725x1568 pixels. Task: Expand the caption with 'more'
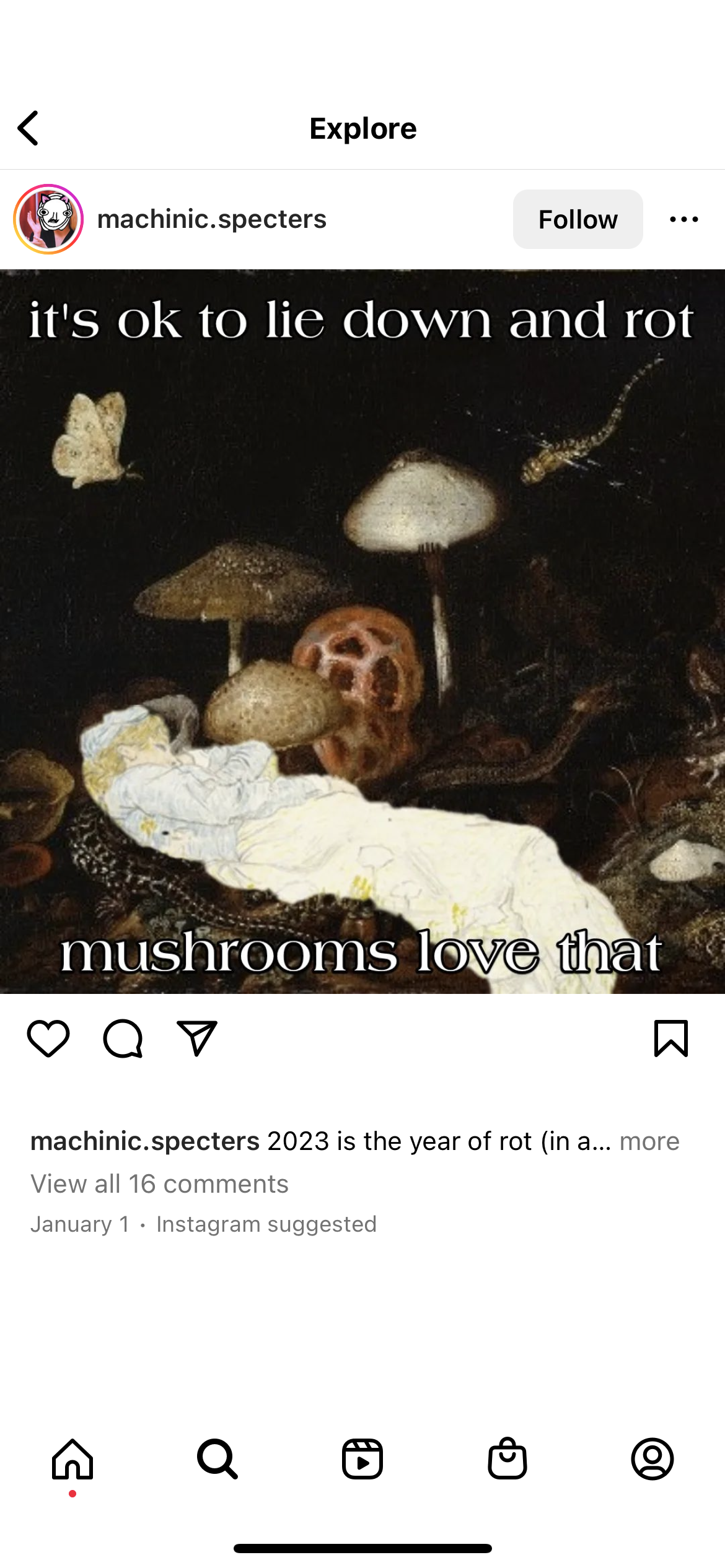click(x=649, y=1141)
